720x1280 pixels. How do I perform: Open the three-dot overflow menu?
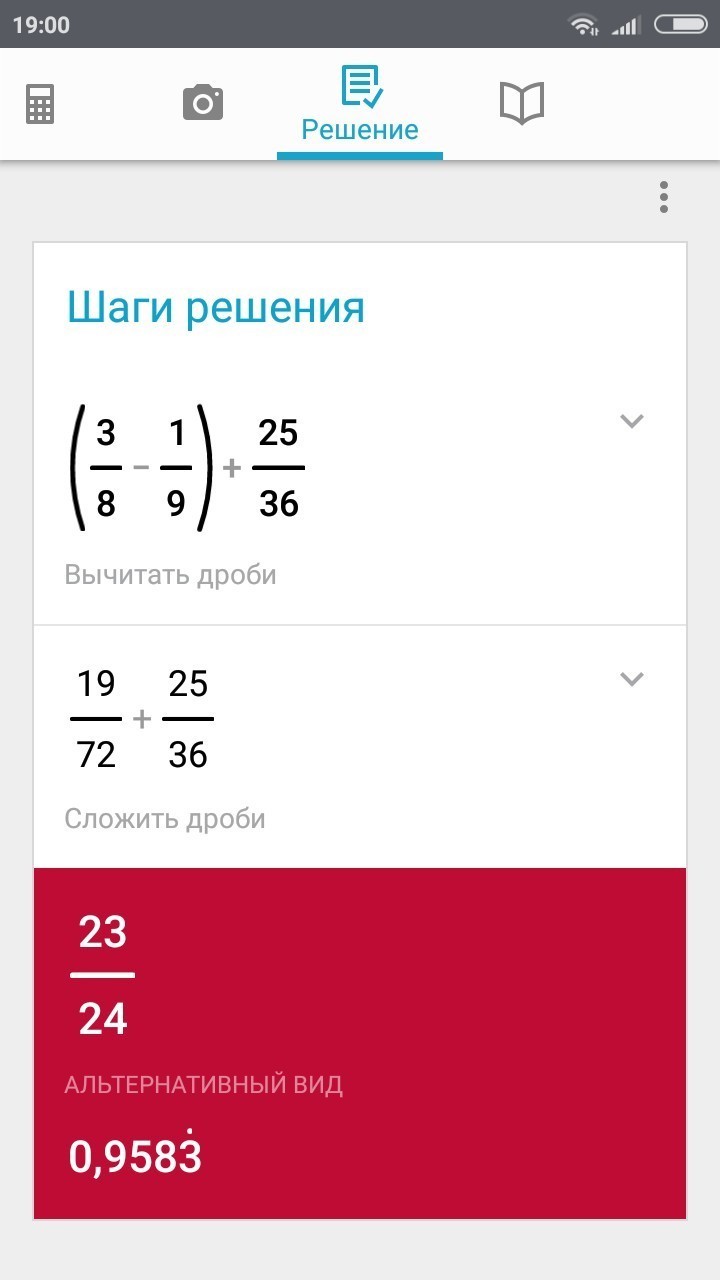tap(664, 197)
